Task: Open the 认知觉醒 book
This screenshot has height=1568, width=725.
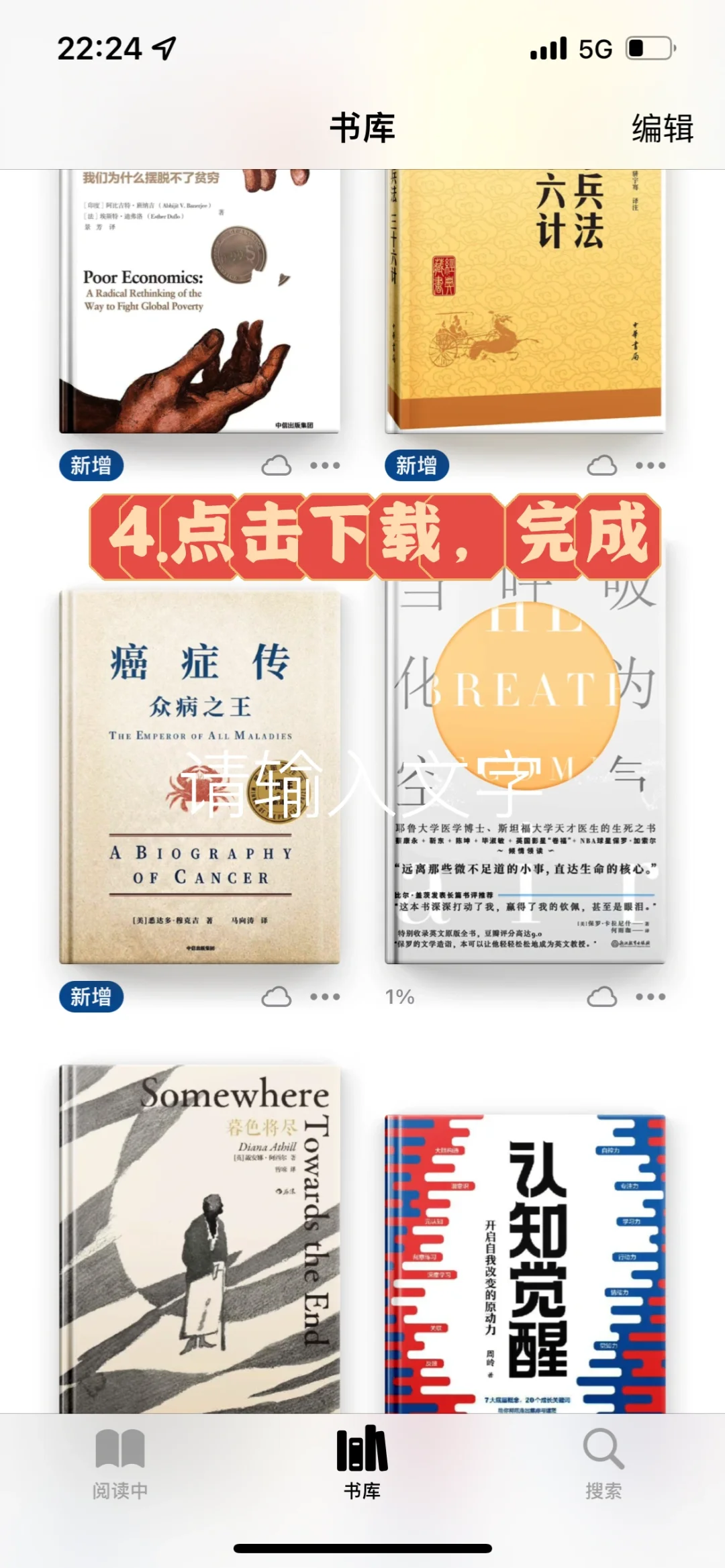Action: pos(525,1263)
